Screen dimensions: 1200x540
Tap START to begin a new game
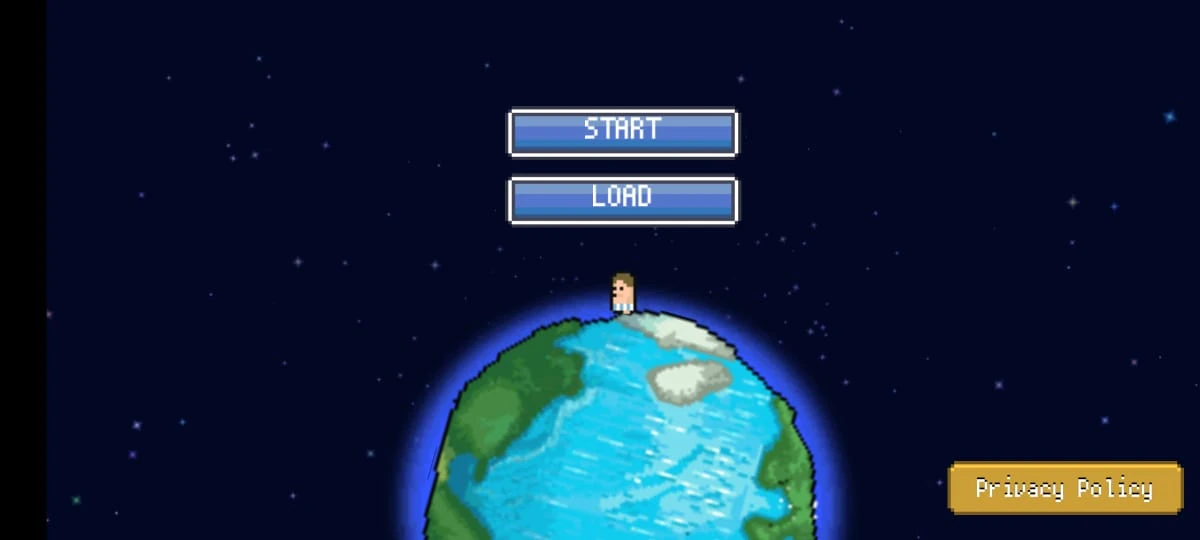coord(622,132)
